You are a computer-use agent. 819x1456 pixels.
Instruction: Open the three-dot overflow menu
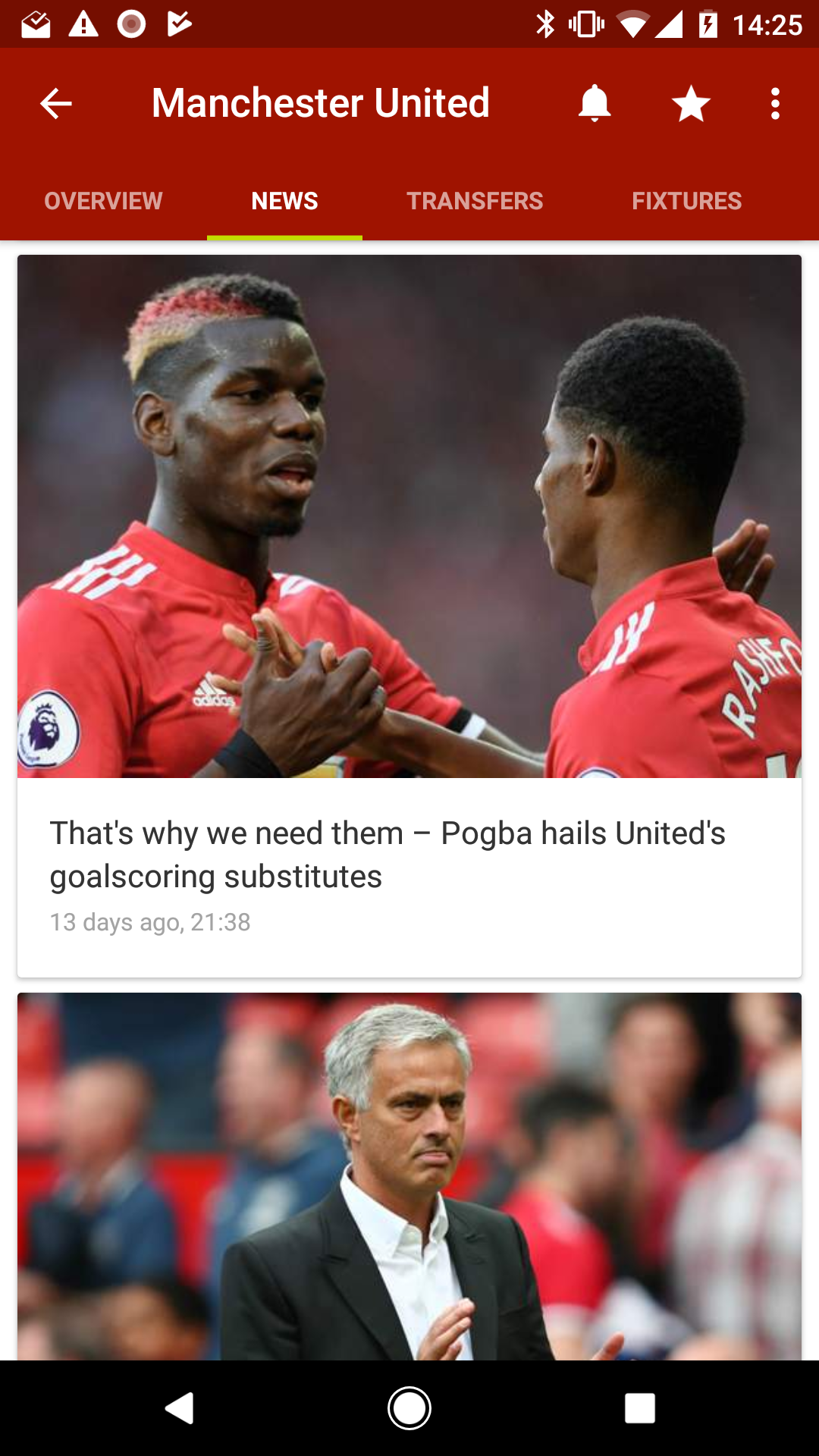pos(775,103)
